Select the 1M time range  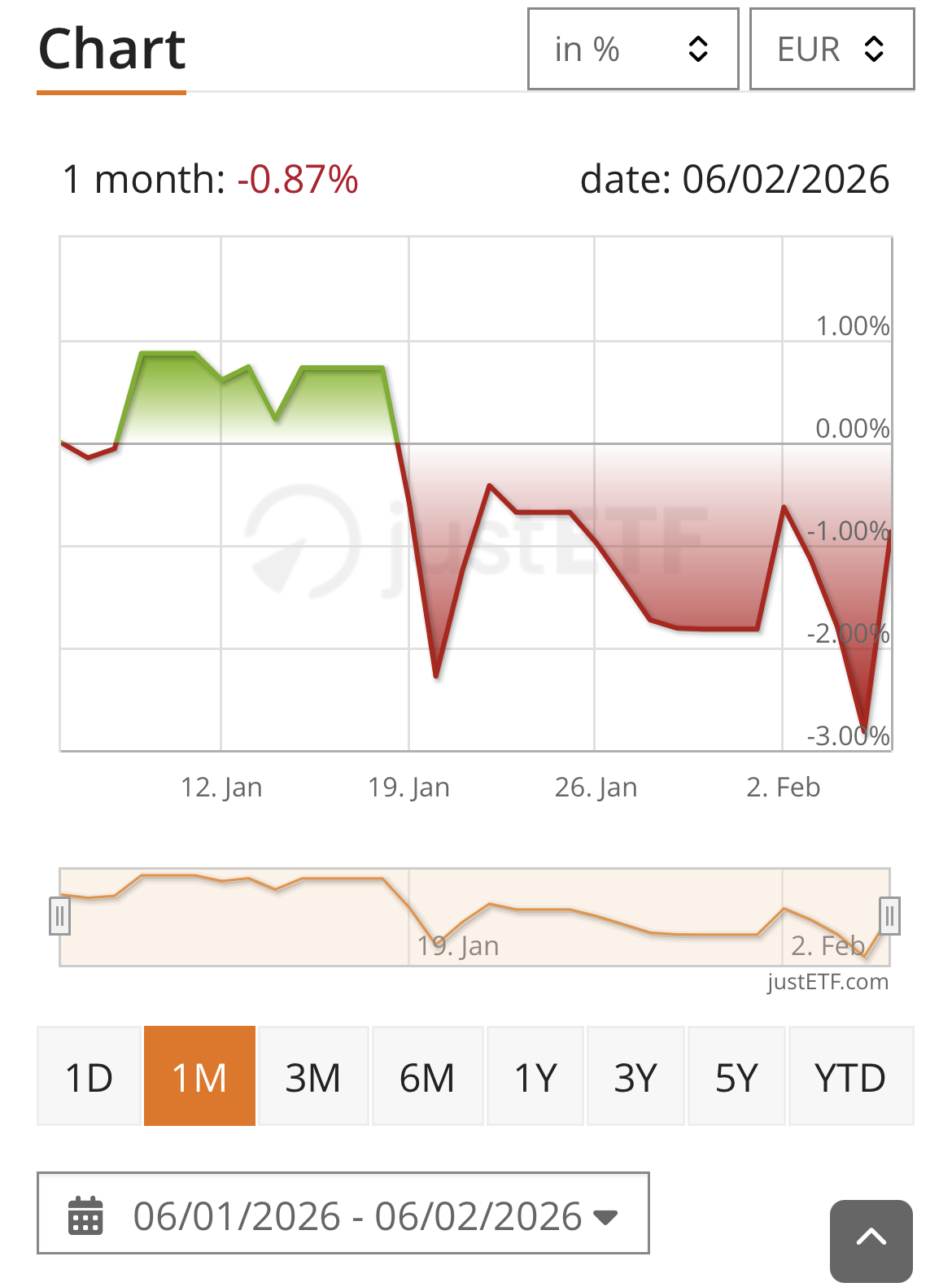[199, 1077]
